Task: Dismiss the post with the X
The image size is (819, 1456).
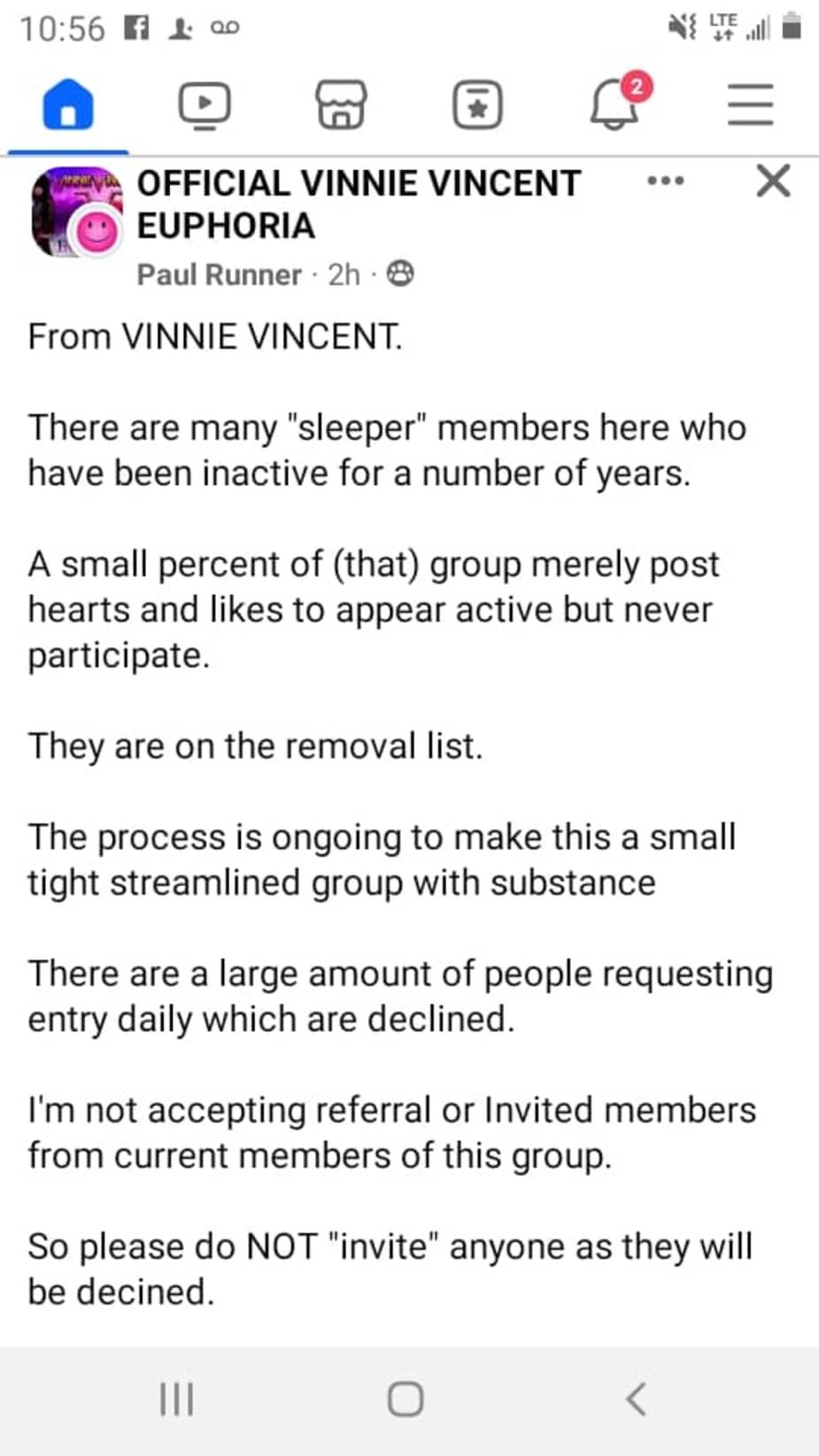Action: 773,181
